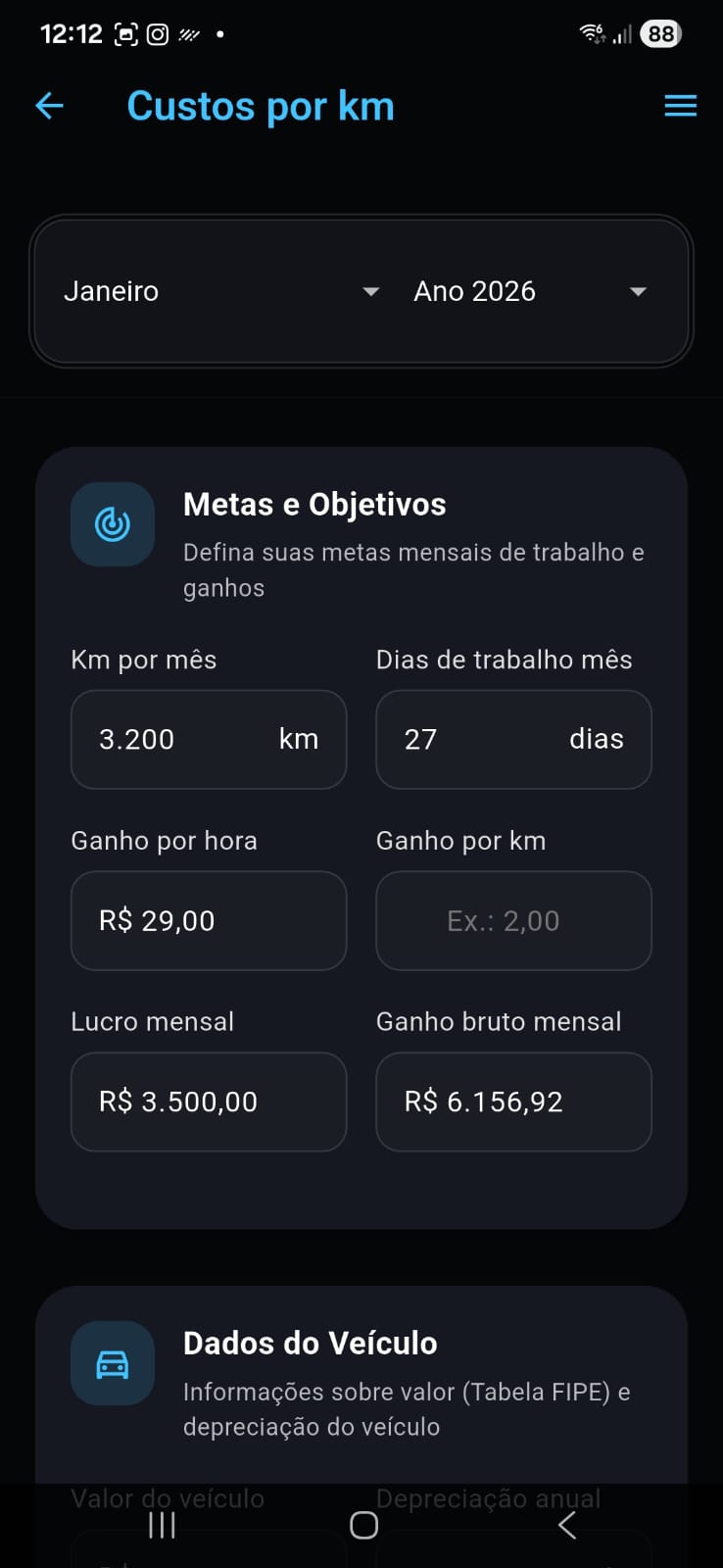723x1568 pixels.
Task: Tap the Custos por km title
Action: pos(260,105)
